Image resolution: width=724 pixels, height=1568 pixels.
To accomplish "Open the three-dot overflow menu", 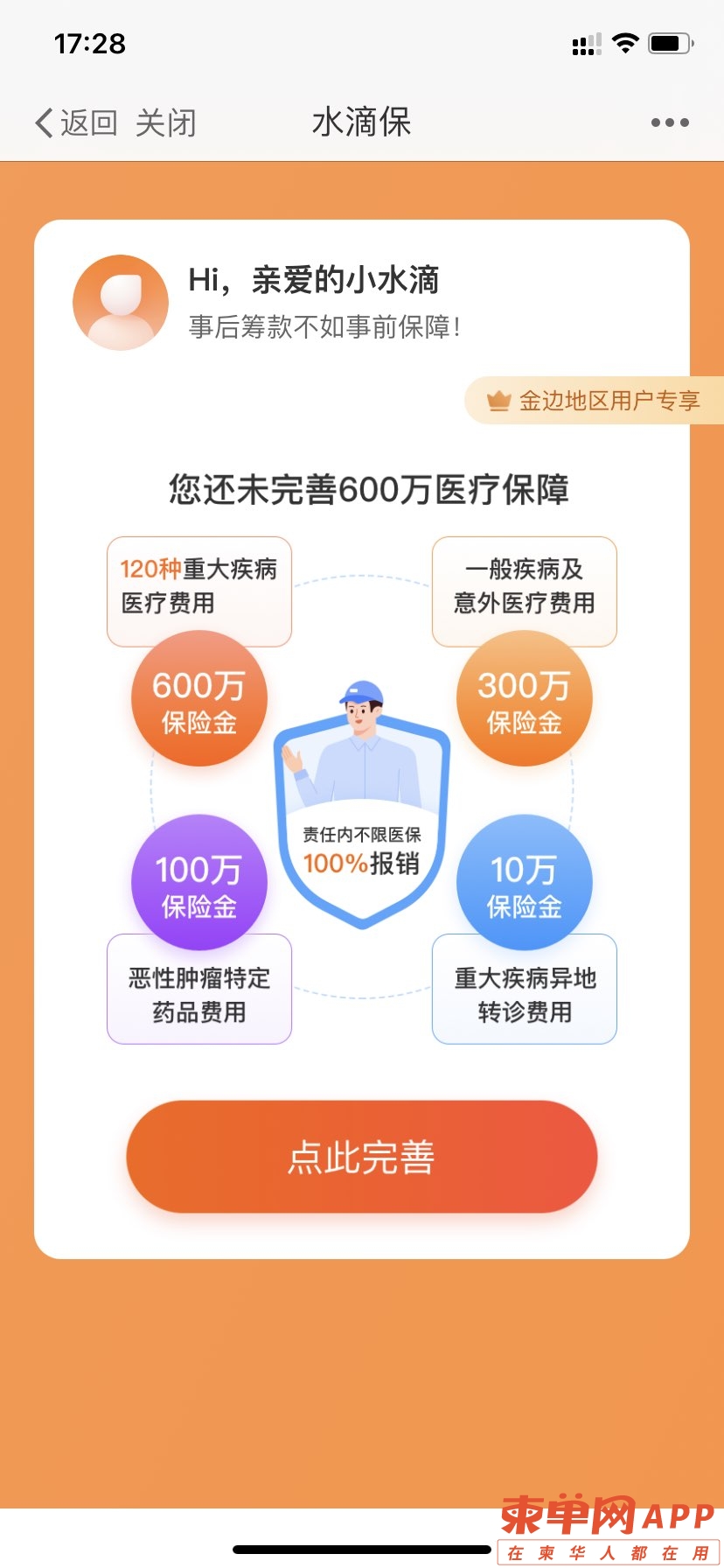I will pos(670,123).
